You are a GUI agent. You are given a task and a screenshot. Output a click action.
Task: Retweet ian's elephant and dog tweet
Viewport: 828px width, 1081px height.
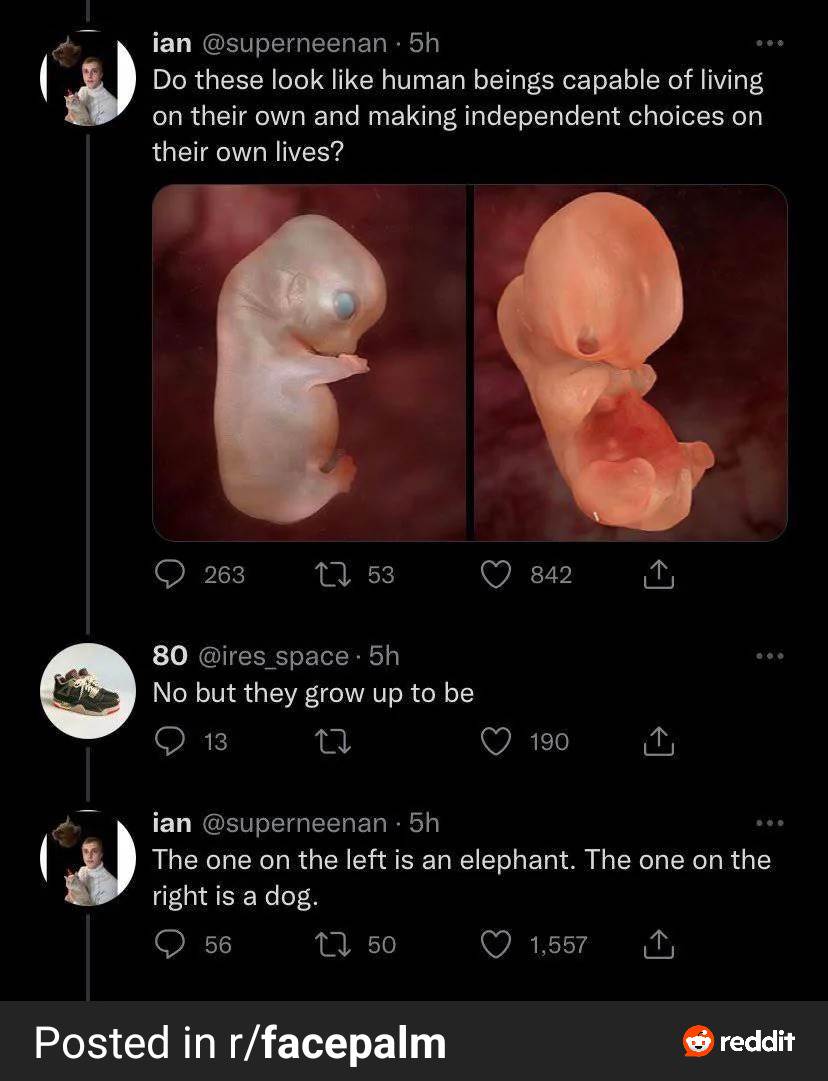click(328, 944)
